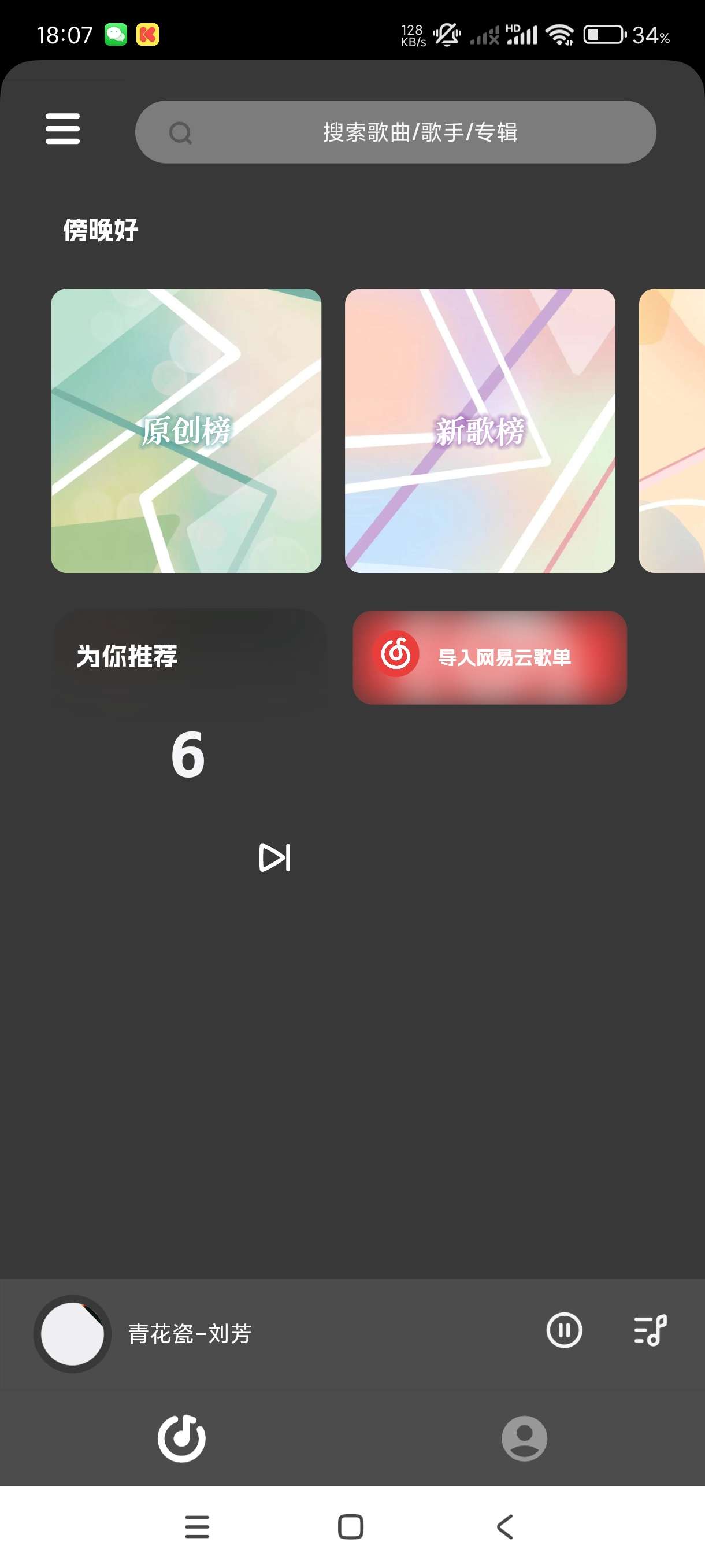
Task: Go to the system home screen
Action: pos(350,1526)
